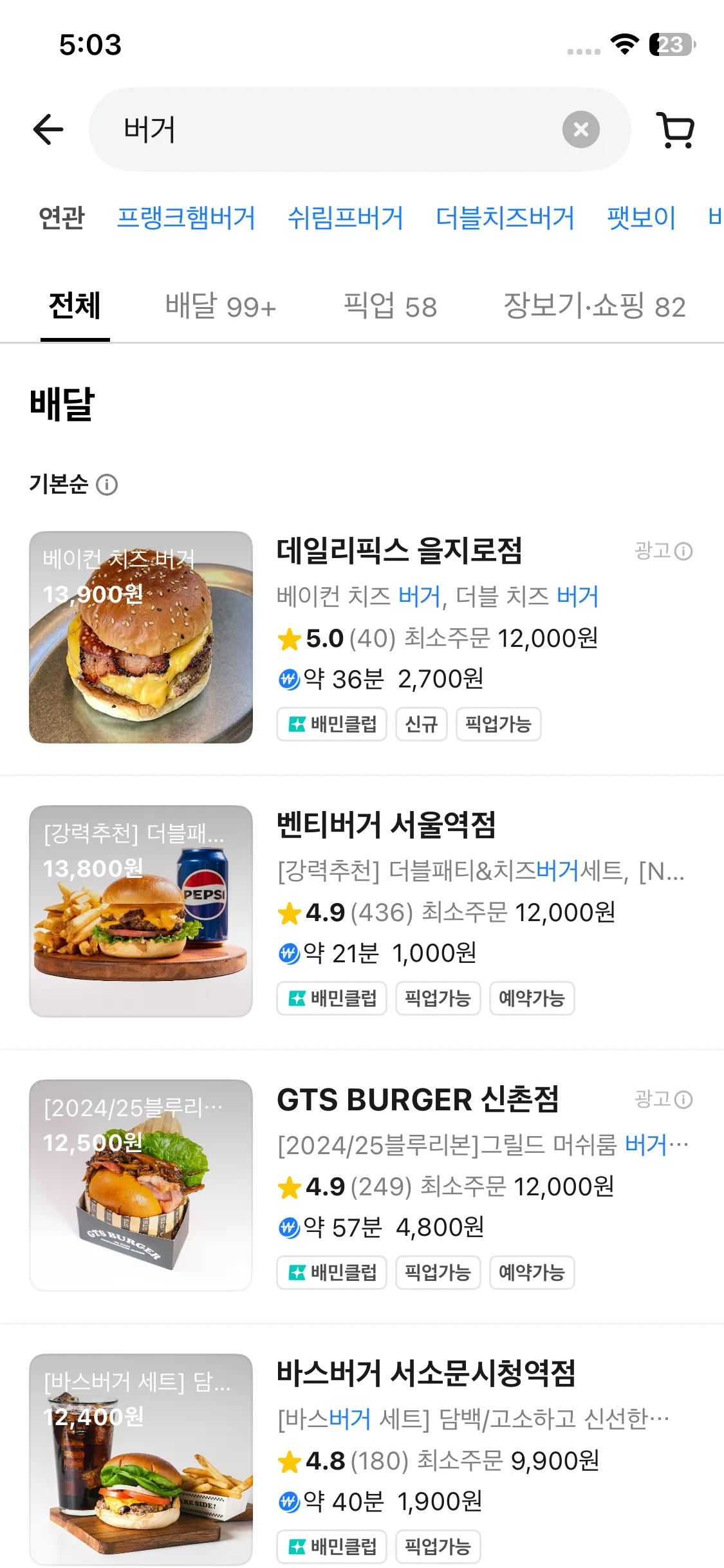The height and width of the screenshot is (1568, 724).
Task: Select the 전체 tab
Action: click(x=75, y=306)
